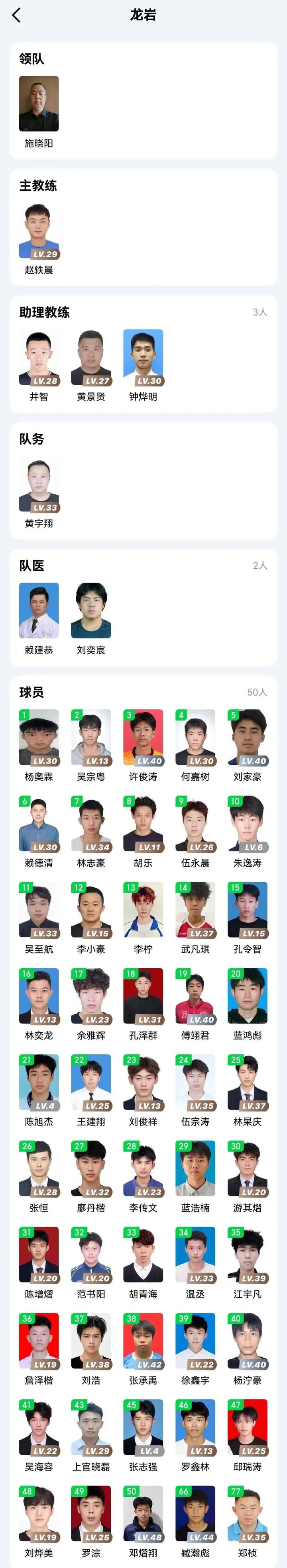Open player No.13 李柠's profile
287x1568 pixels.
click(x=143, y=910)
